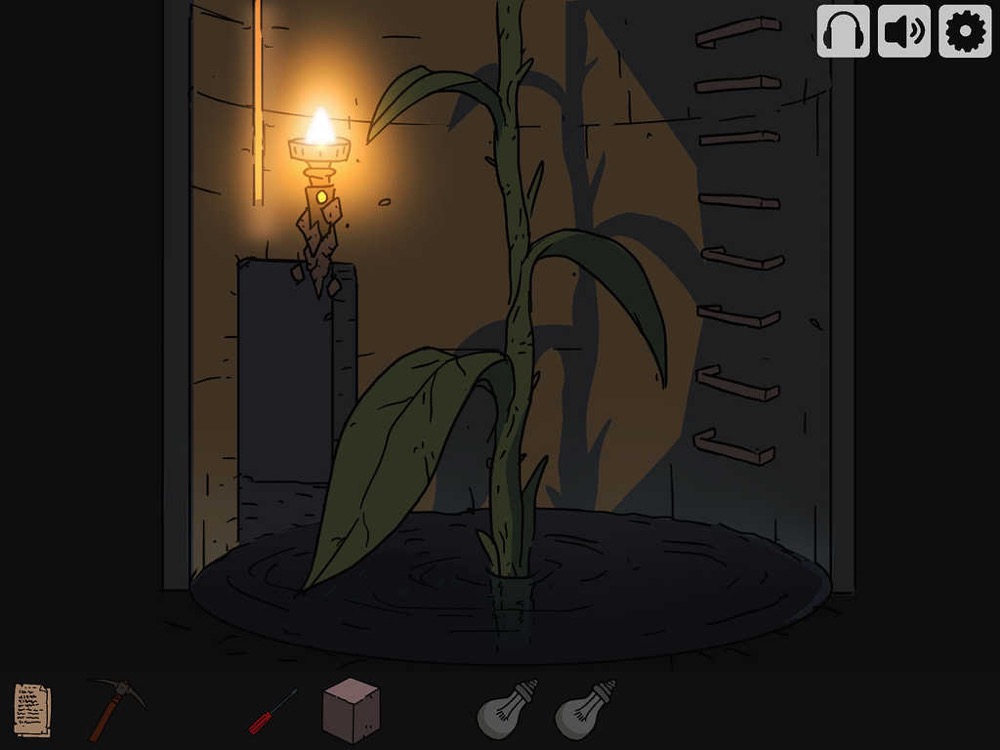Image resolution: width=1000 pixels, height=750 pixels.
Task: Select the pickaxe from inventory
Action: [x=113, y=708]
